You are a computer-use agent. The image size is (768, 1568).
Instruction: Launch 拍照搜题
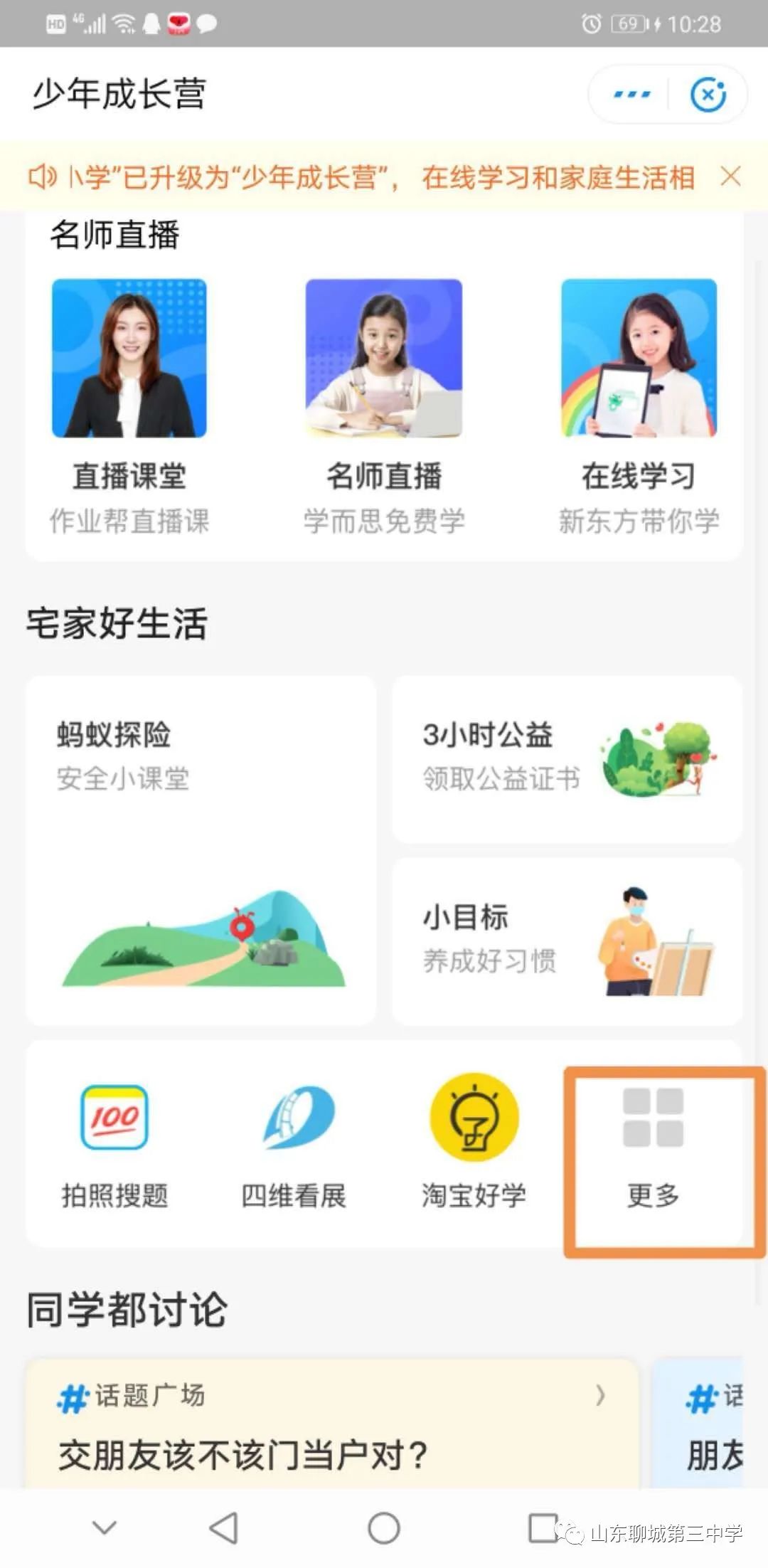[x=114, y=1143]
